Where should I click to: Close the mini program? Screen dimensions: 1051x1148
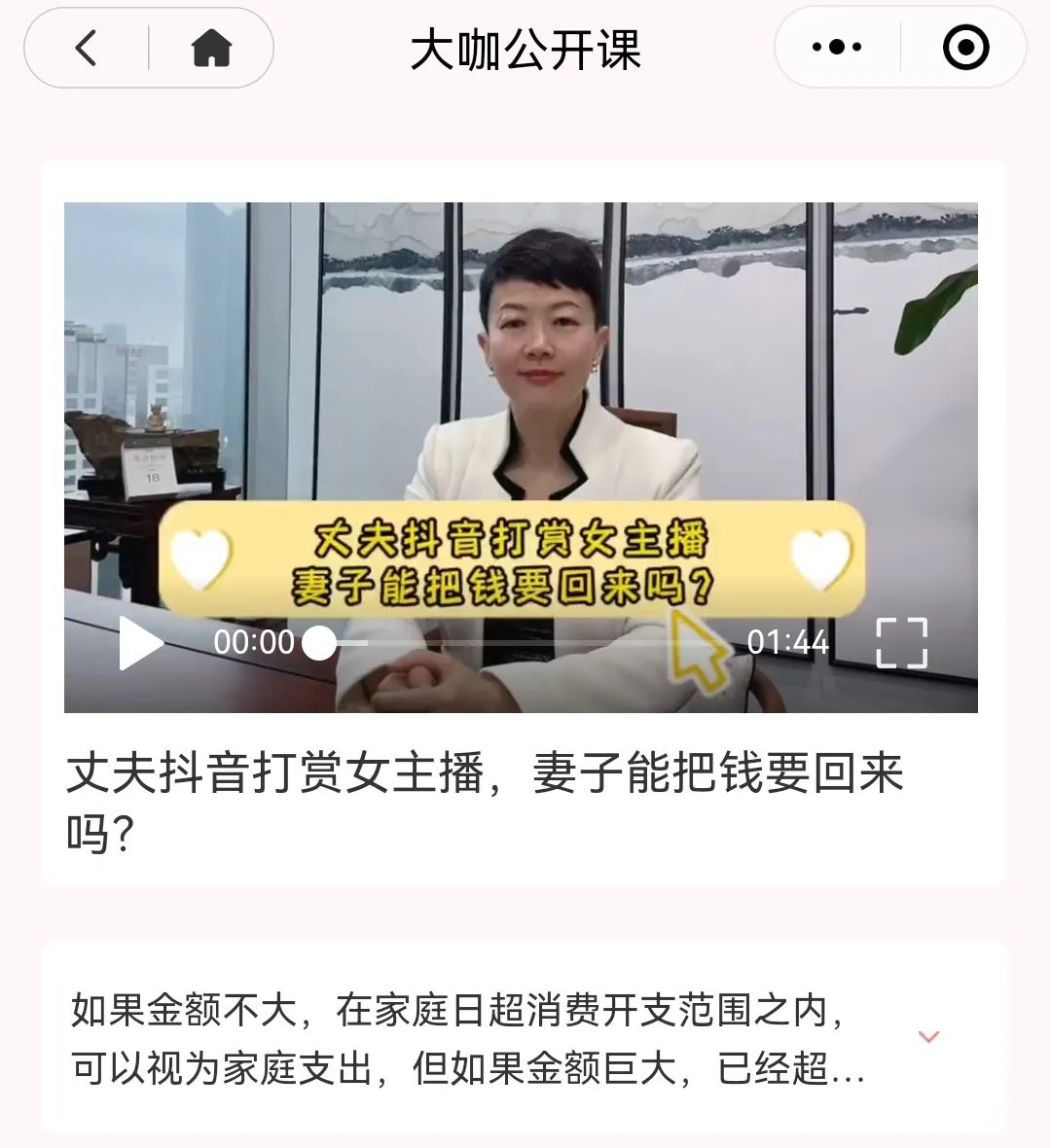(x=965, y=48)
